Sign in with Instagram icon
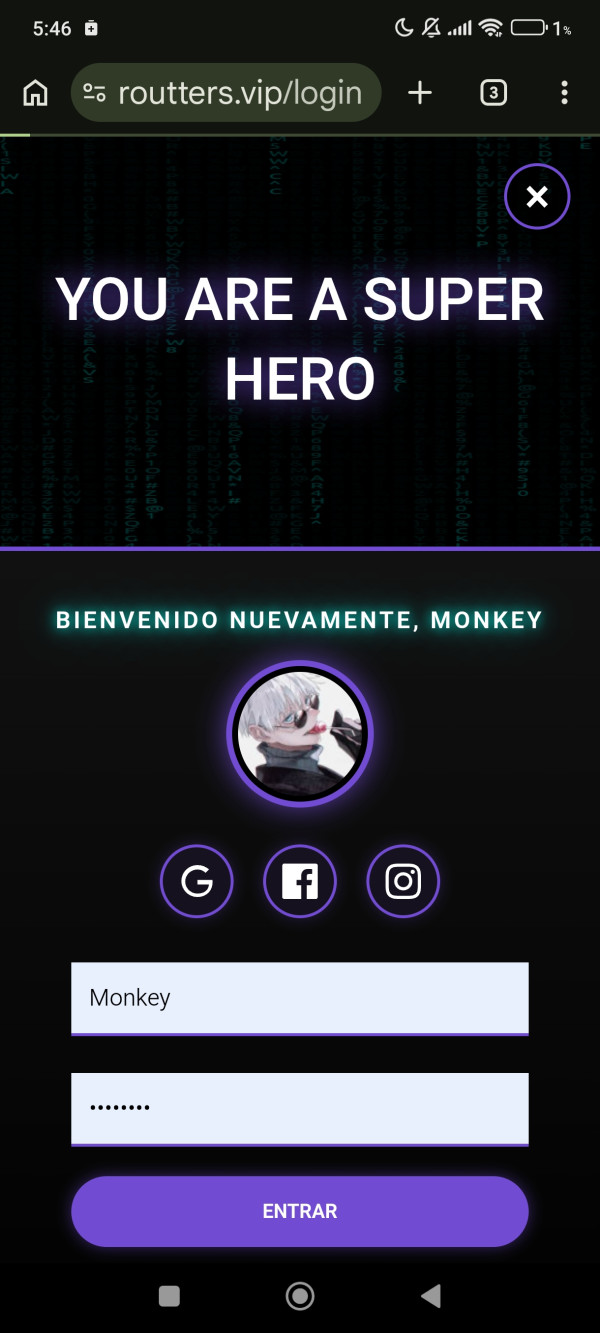Image resolution: width=600 pixels, height=1333 pixels. click(403, 882)
